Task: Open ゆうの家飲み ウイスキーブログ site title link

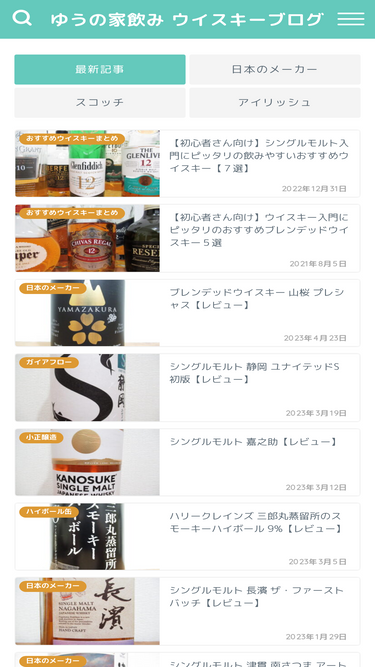Action: point(187,19)
